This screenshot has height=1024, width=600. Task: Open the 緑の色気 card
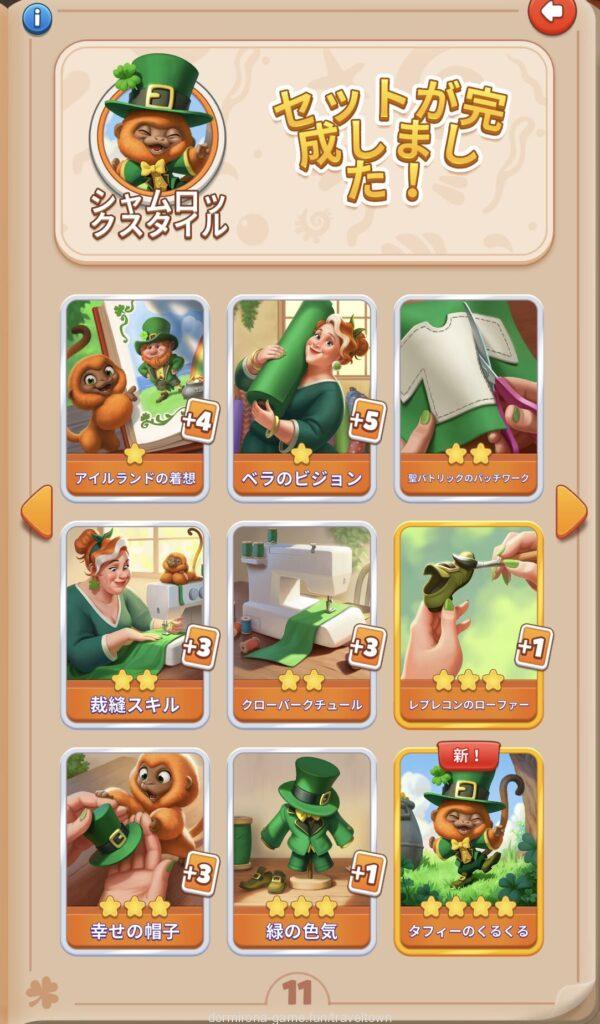click(x=302, y=850)
